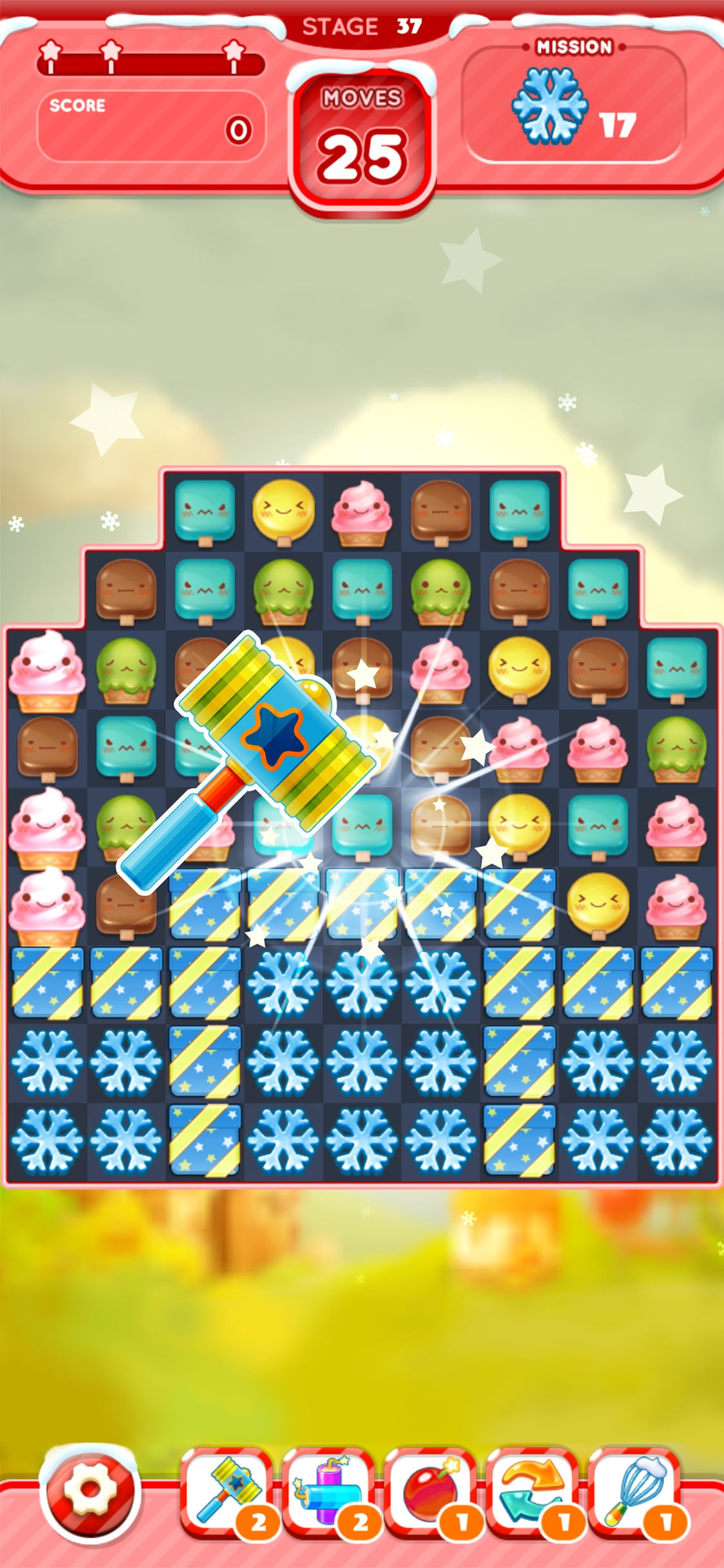Select the red bomb booster

(x=429, y=1489)
